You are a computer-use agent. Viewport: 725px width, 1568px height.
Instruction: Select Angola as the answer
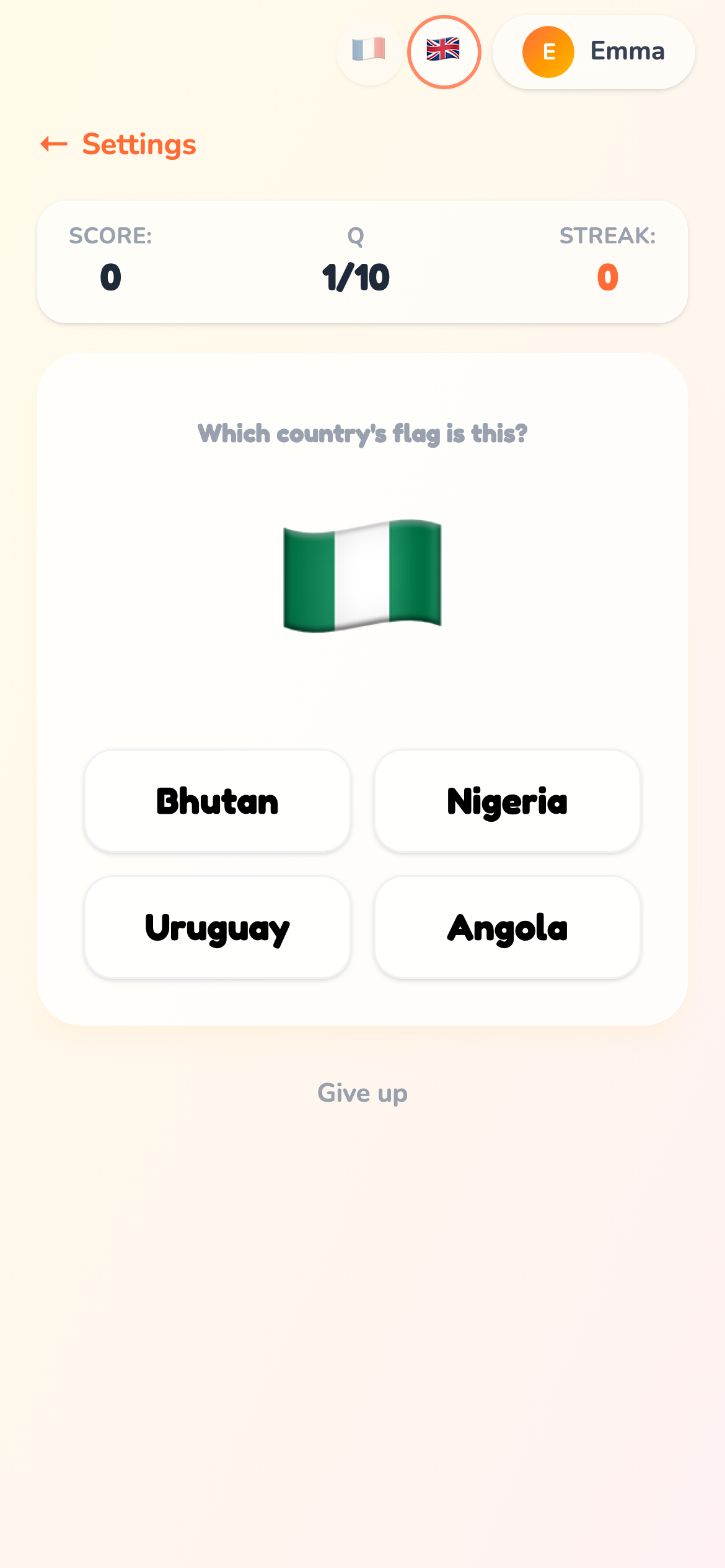click(507, 927)
